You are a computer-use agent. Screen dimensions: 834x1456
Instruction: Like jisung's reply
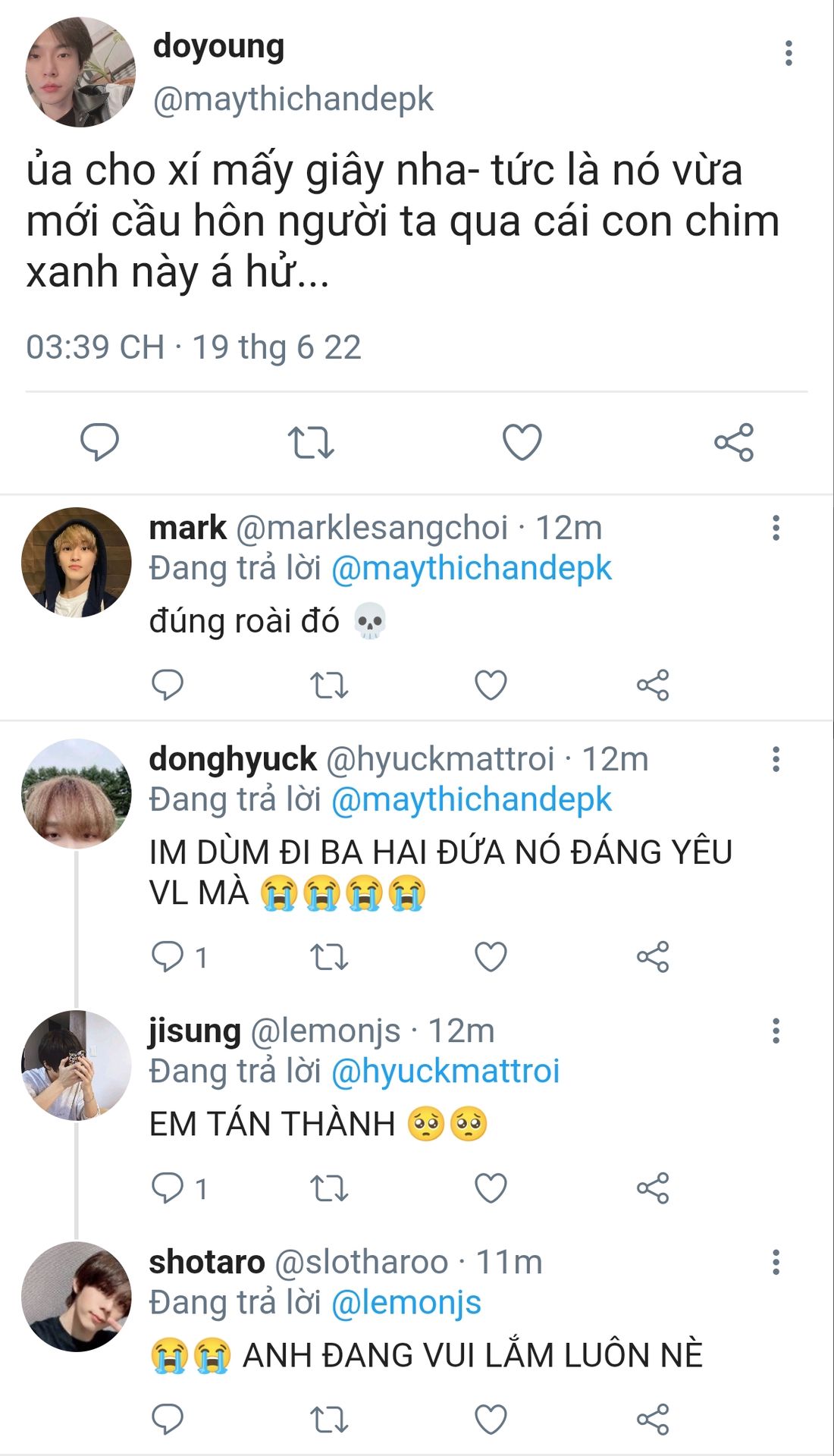(491, 1188)
